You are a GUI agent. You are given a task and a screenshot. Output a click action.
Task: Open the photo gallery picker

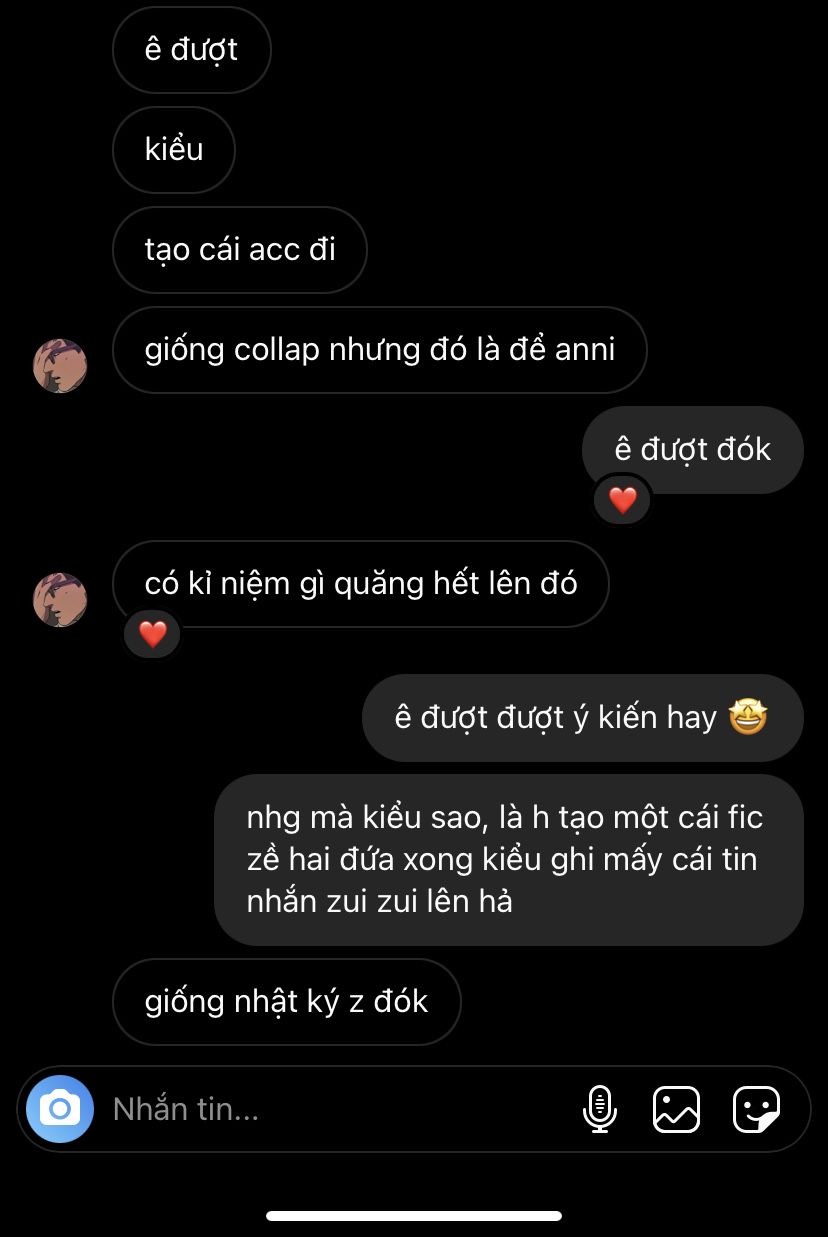coord(676,1109)
